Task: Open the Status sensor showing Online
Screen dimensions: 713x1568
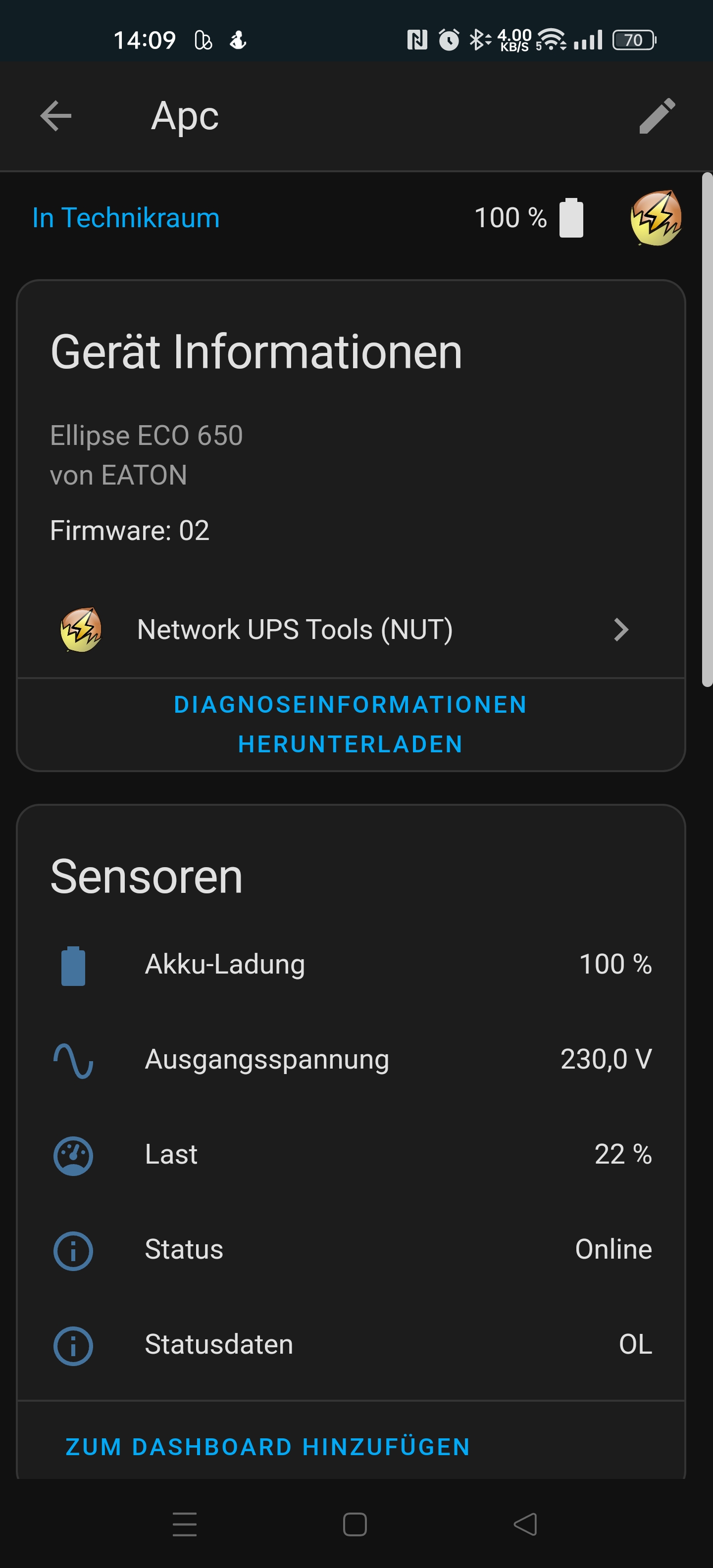Action: tap(356, 1250)
